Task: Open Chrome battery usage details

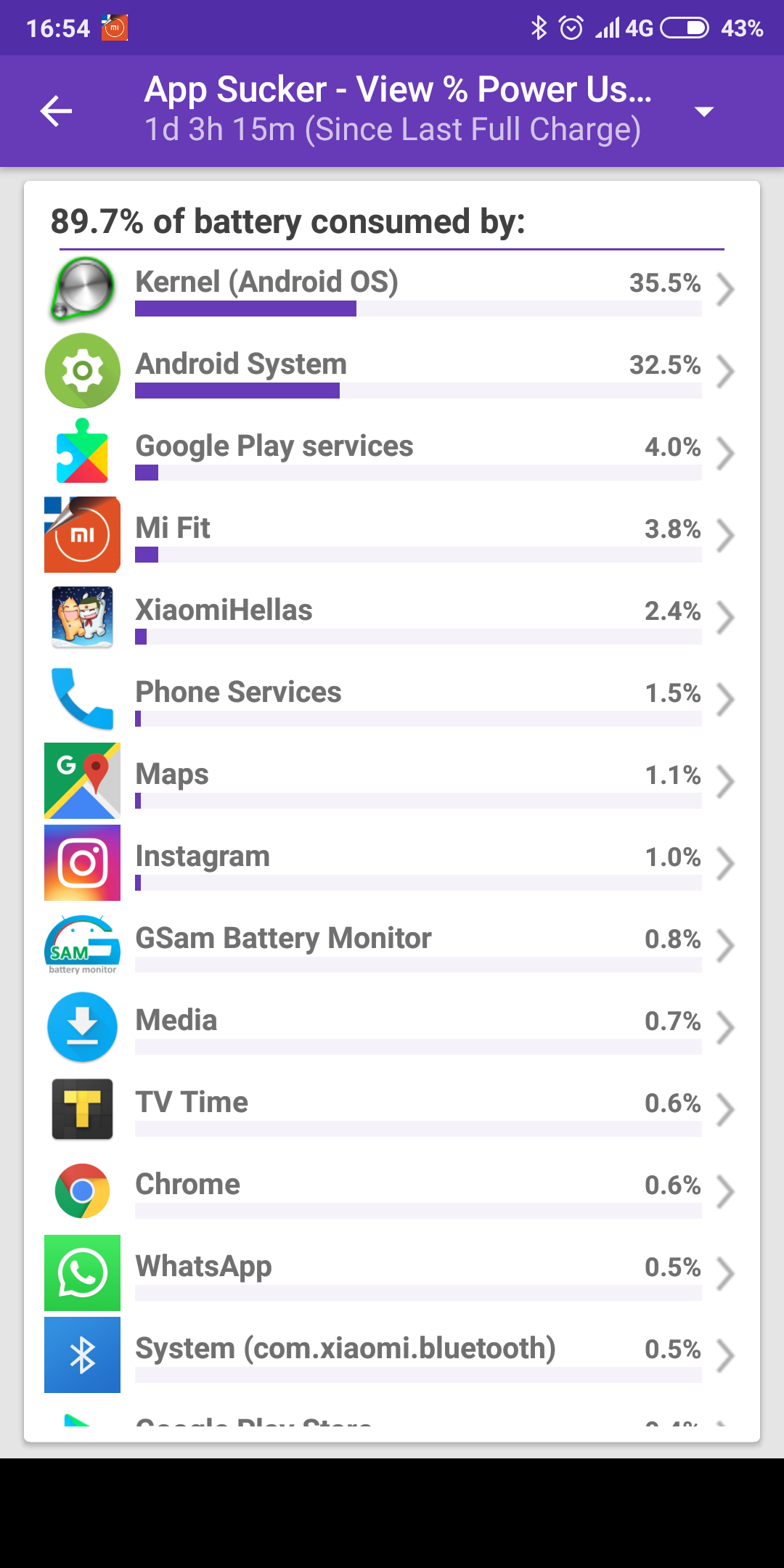Action: point(392,1191)
